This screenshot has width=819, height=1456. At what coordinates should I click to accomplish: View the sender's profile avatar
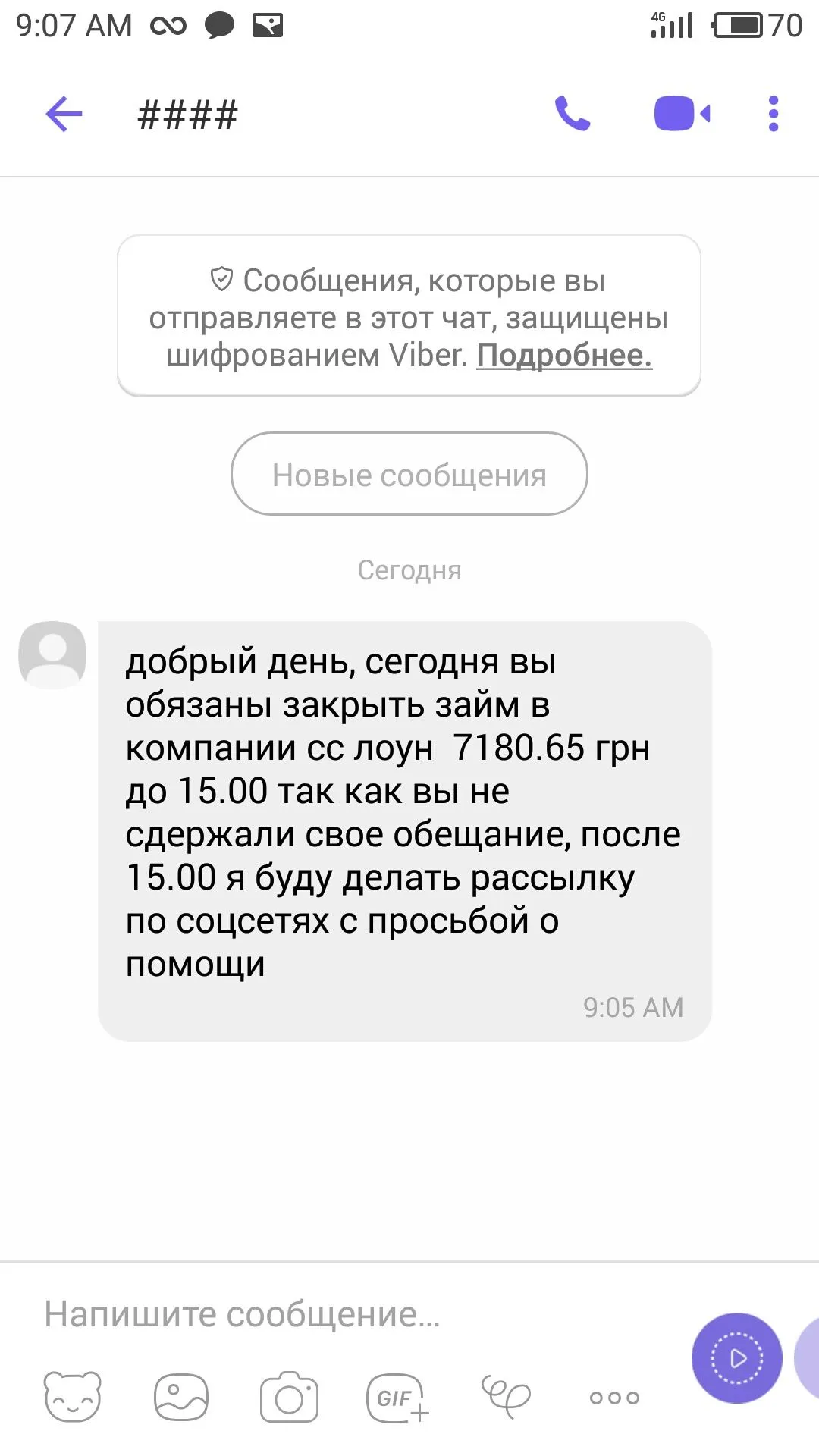(52, 655)
